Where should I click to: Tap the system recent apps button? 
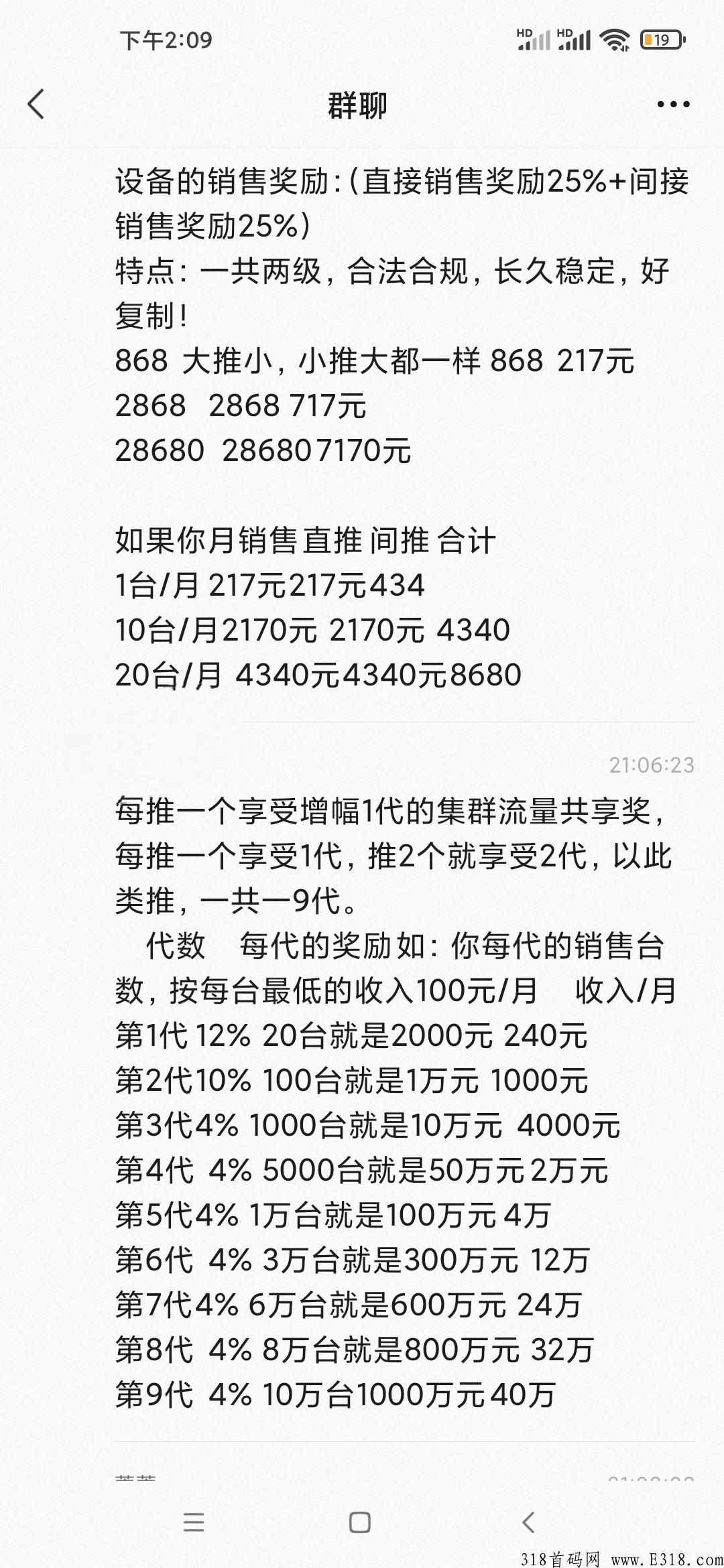click(x=194, y=1522)
